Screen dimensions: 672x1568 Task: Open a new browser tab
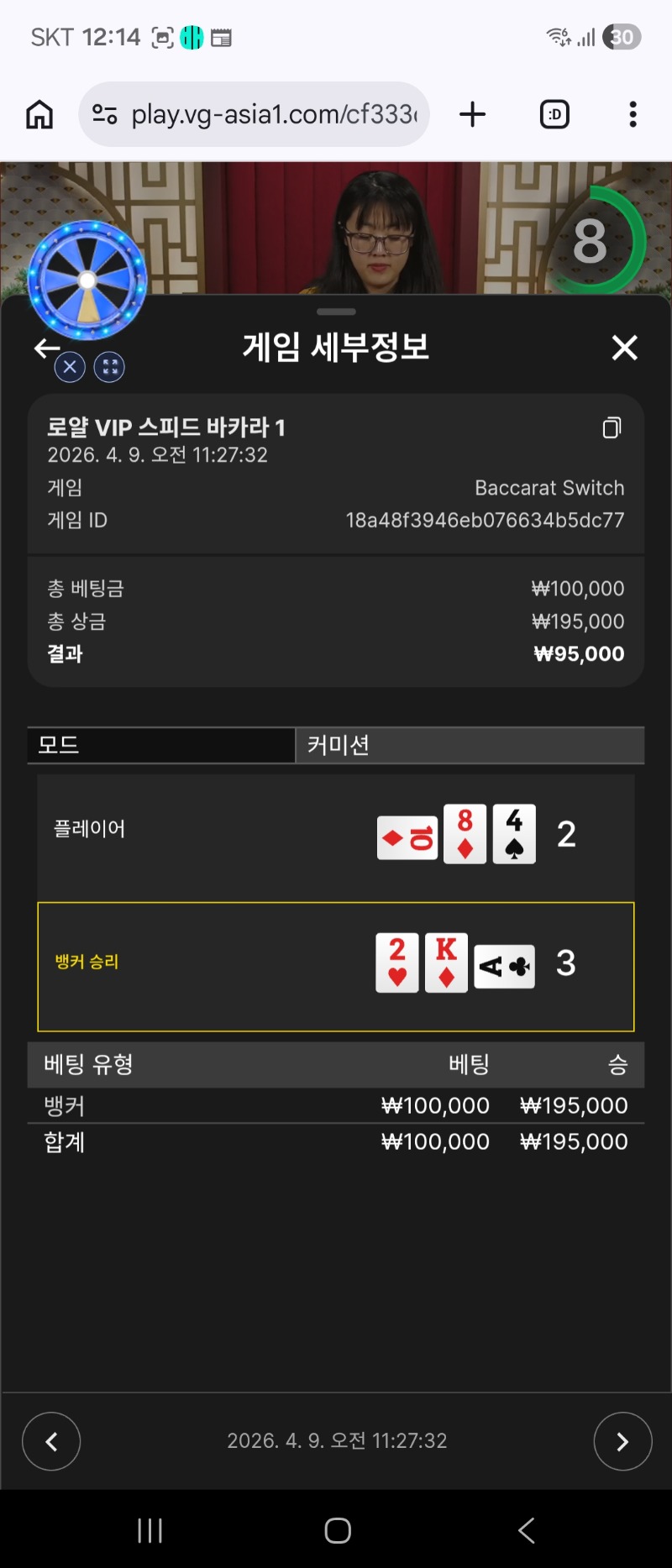(x=472, y=114)
